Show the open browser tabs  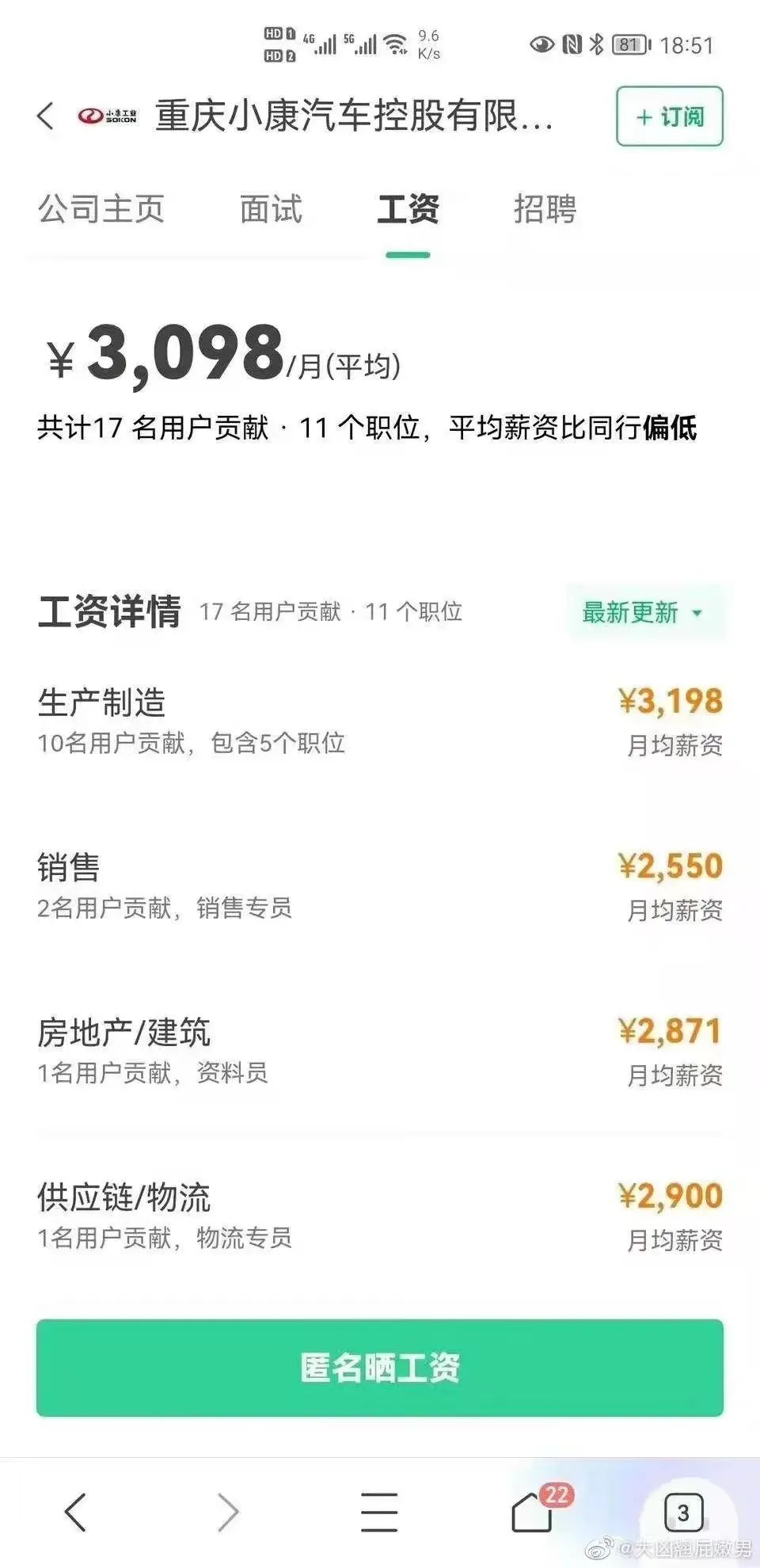click(x=682, y=1513)
